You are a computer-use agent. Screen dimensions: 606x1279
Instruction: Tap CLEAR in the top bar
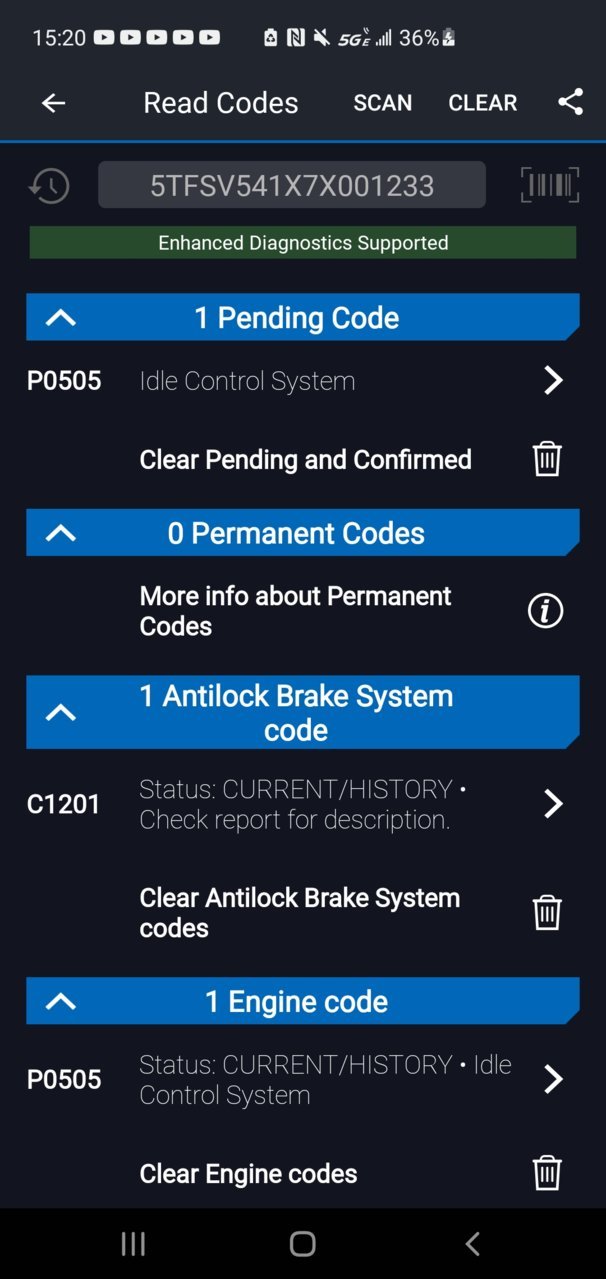(x=482, y=102)
